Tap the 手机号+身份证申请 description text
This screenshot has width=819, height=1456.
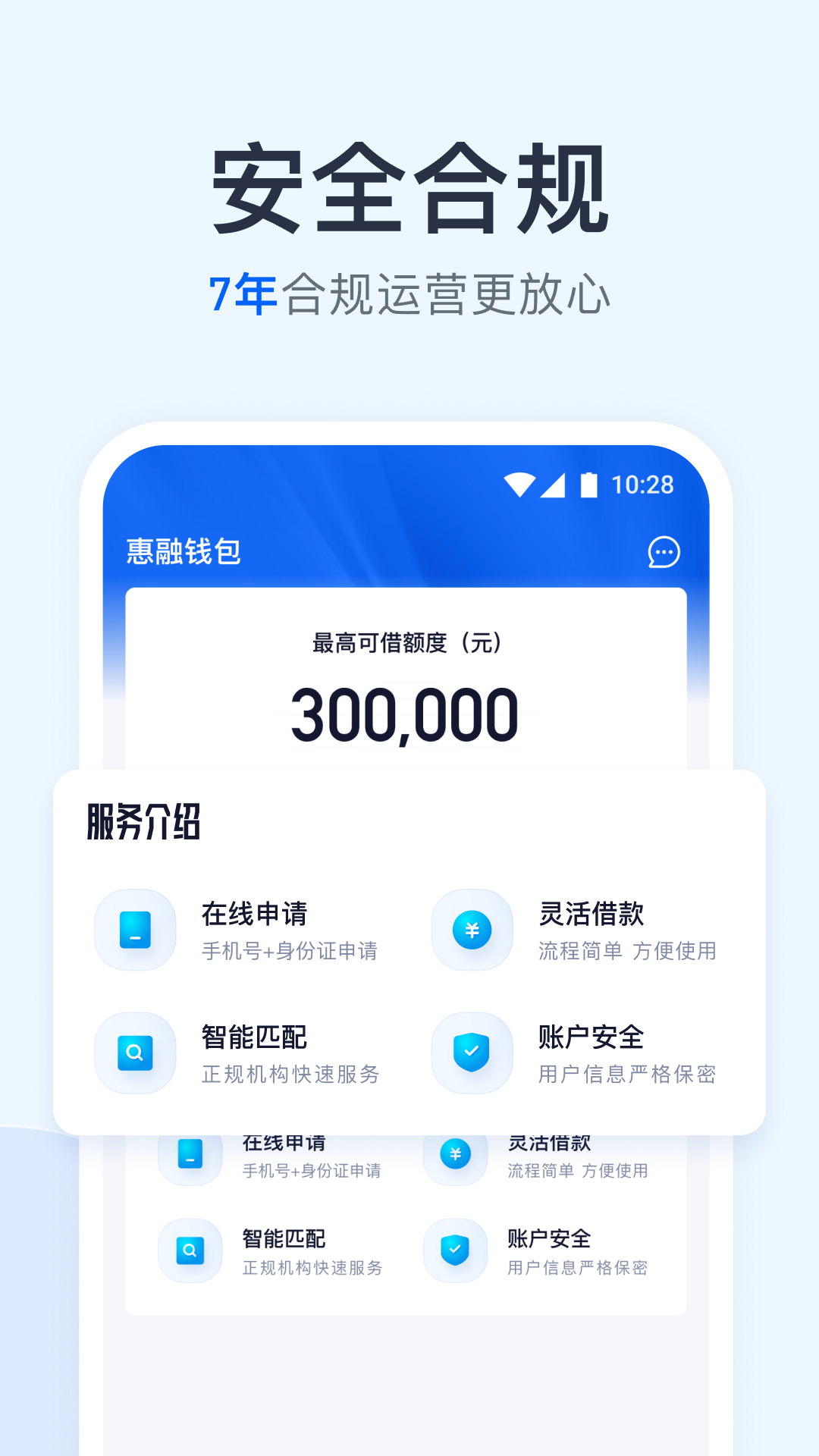point(291,952)
